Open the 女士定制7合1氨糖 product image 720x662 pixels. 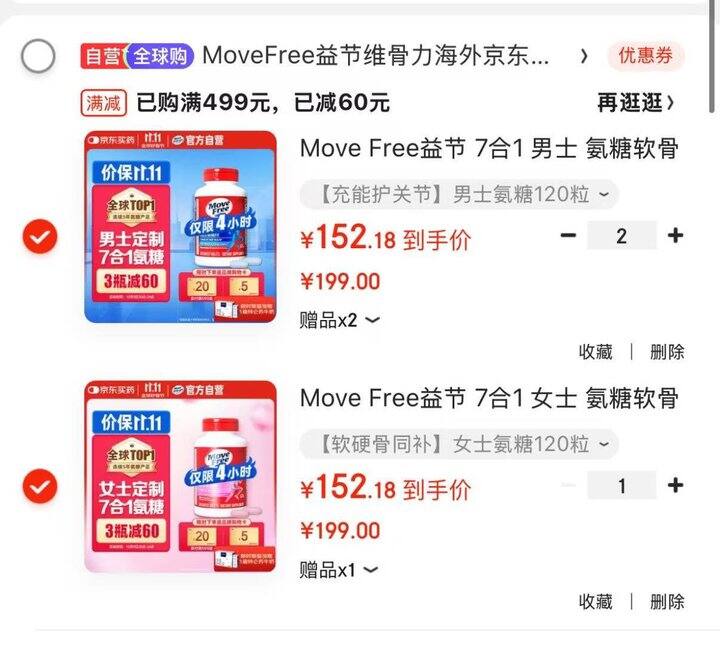[180, 477]
